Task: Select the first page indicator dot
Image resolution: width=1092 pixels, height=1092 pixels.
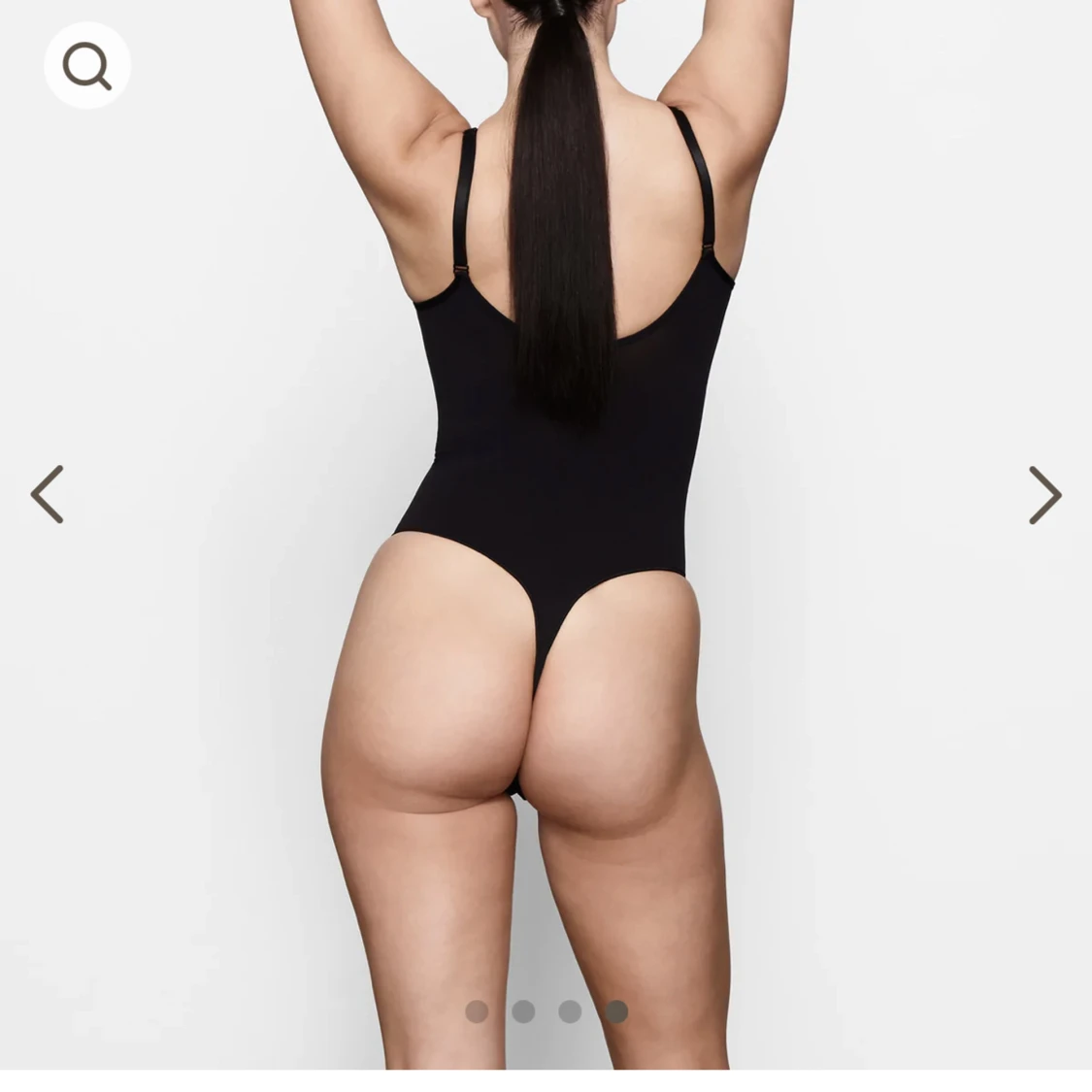Action: 477,1011
